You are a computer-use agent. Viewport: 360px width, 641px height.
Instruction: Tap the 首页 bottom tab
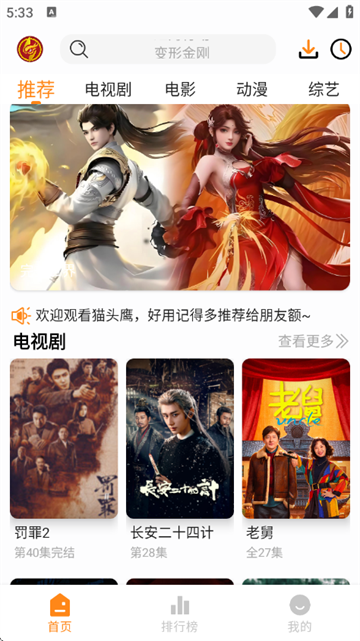(60, 613)
